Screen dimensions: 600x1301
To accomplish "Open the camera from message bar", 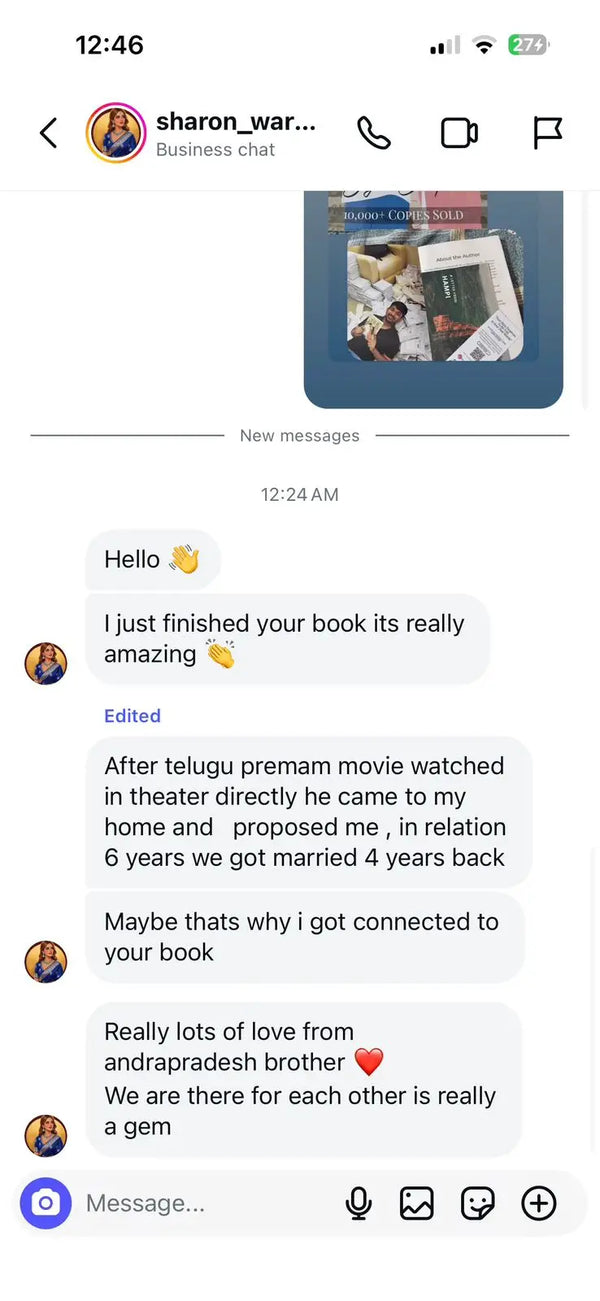I will [45, 1203].
